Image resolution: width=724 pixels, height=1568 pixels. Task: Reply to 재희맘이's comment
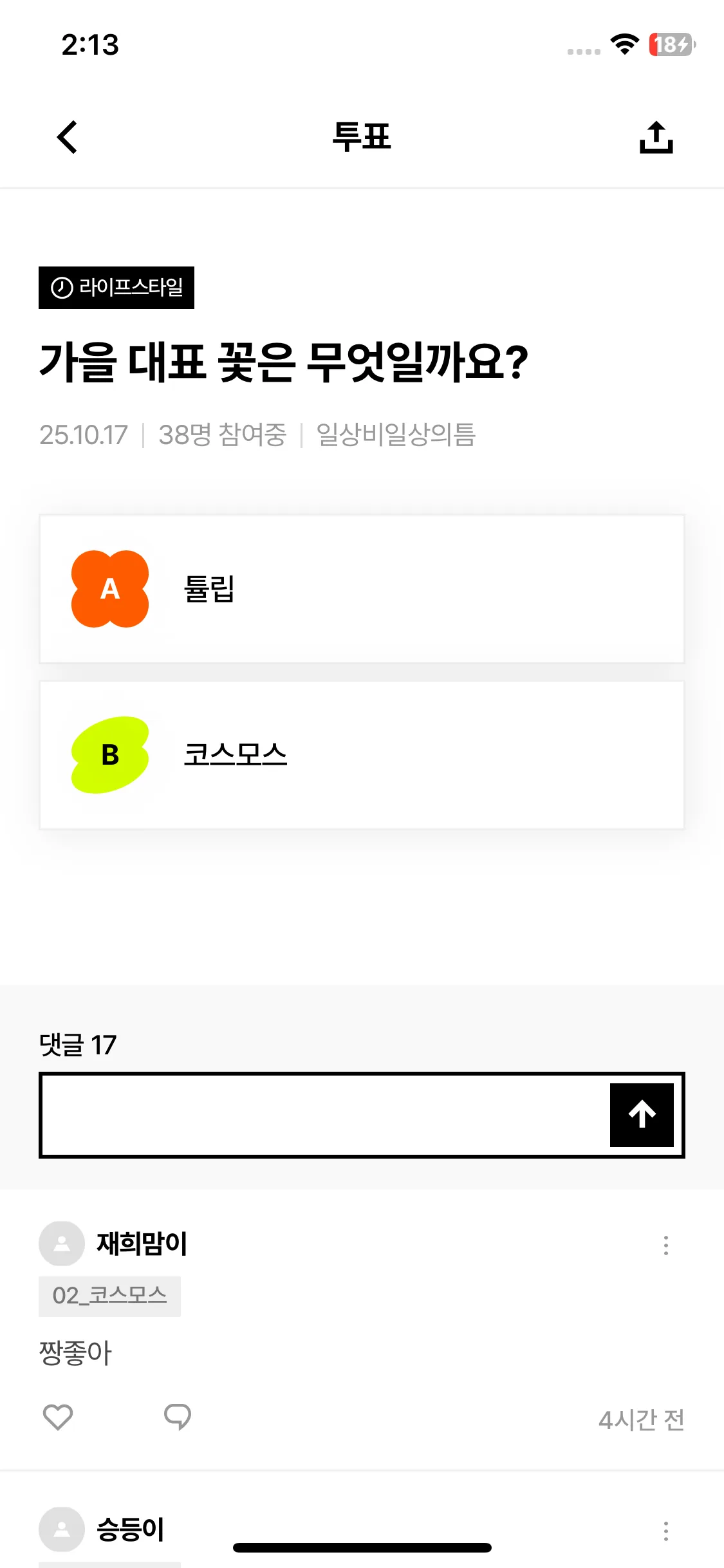pos(178,1417)
